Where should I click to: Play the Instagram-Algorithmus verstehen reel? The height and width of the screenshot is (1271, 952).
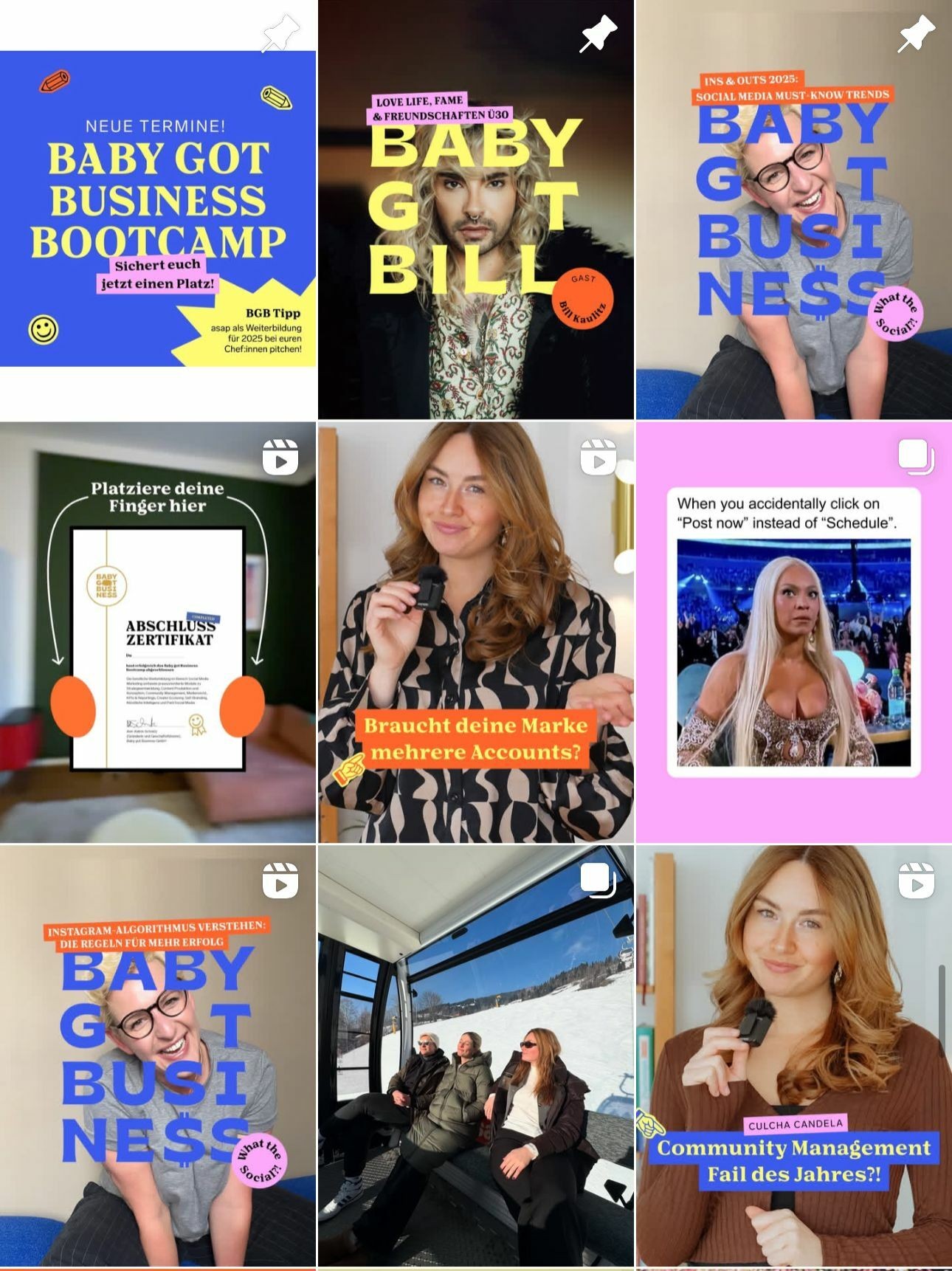[x=158, y=1055]
